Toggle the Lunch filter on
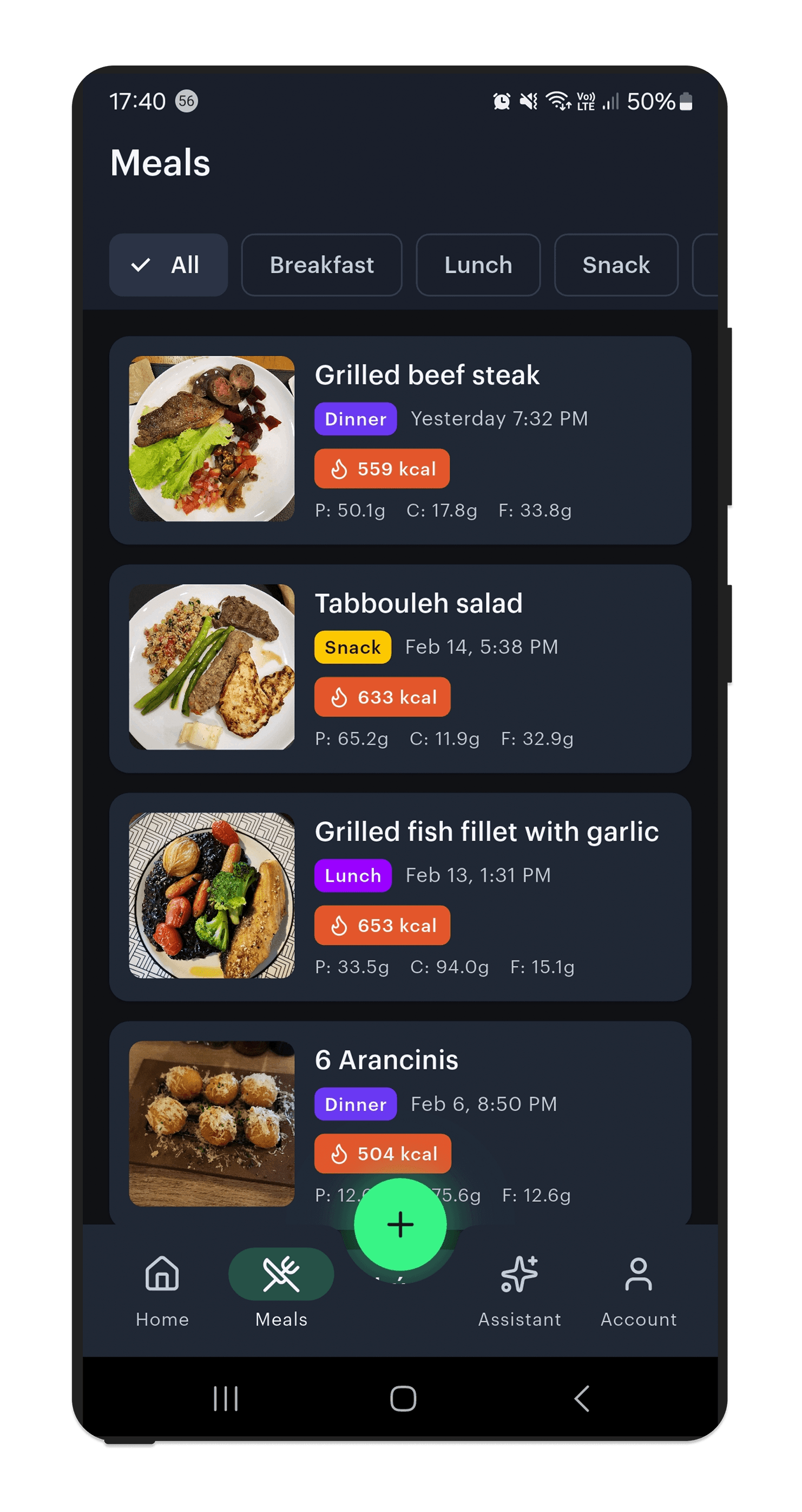Screen dimensions: 802x1512 pyautogui.click(x=477, y=265)
